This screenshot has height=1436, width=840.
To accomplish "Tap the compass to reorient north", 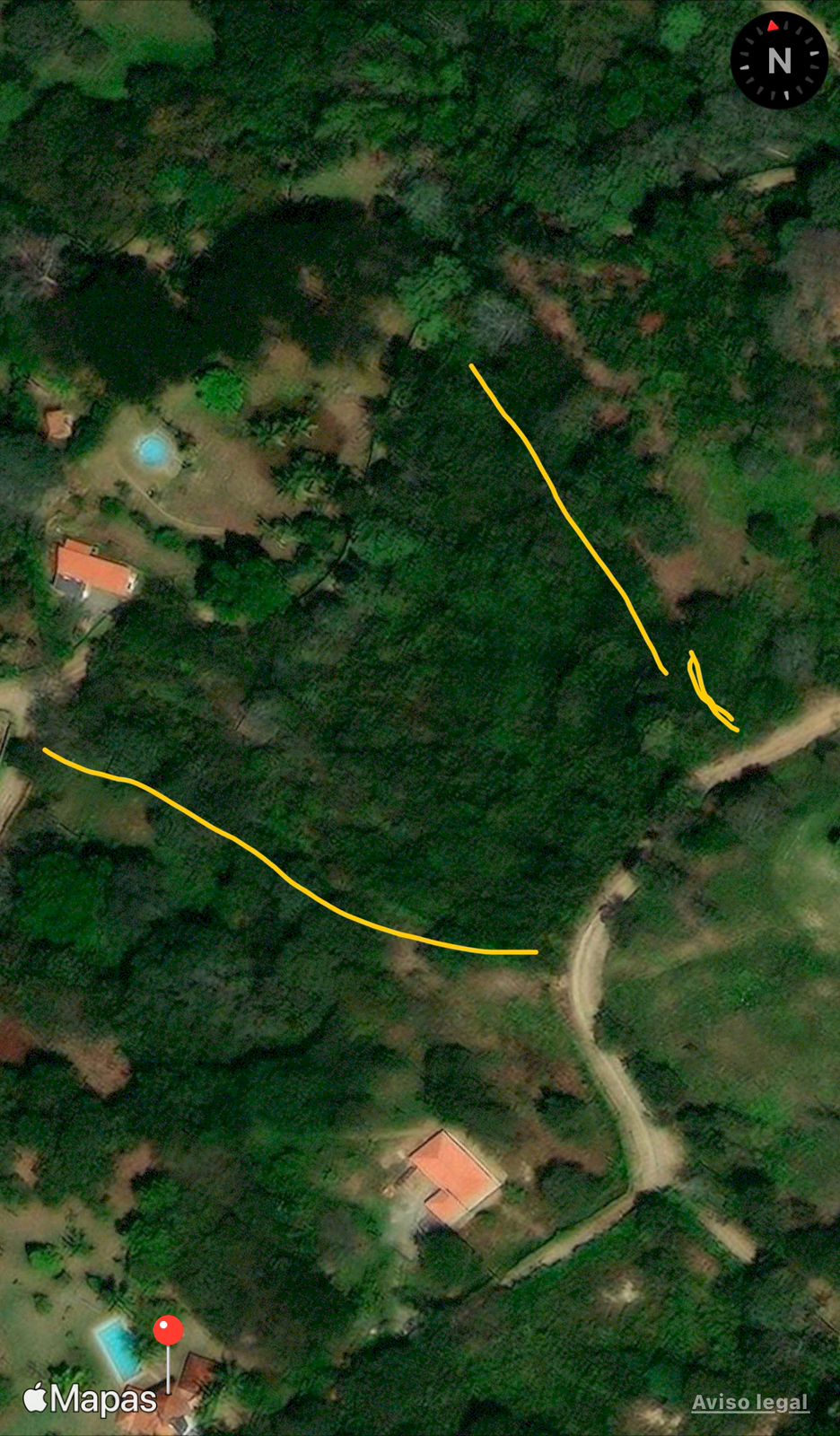I will (778, 60).
